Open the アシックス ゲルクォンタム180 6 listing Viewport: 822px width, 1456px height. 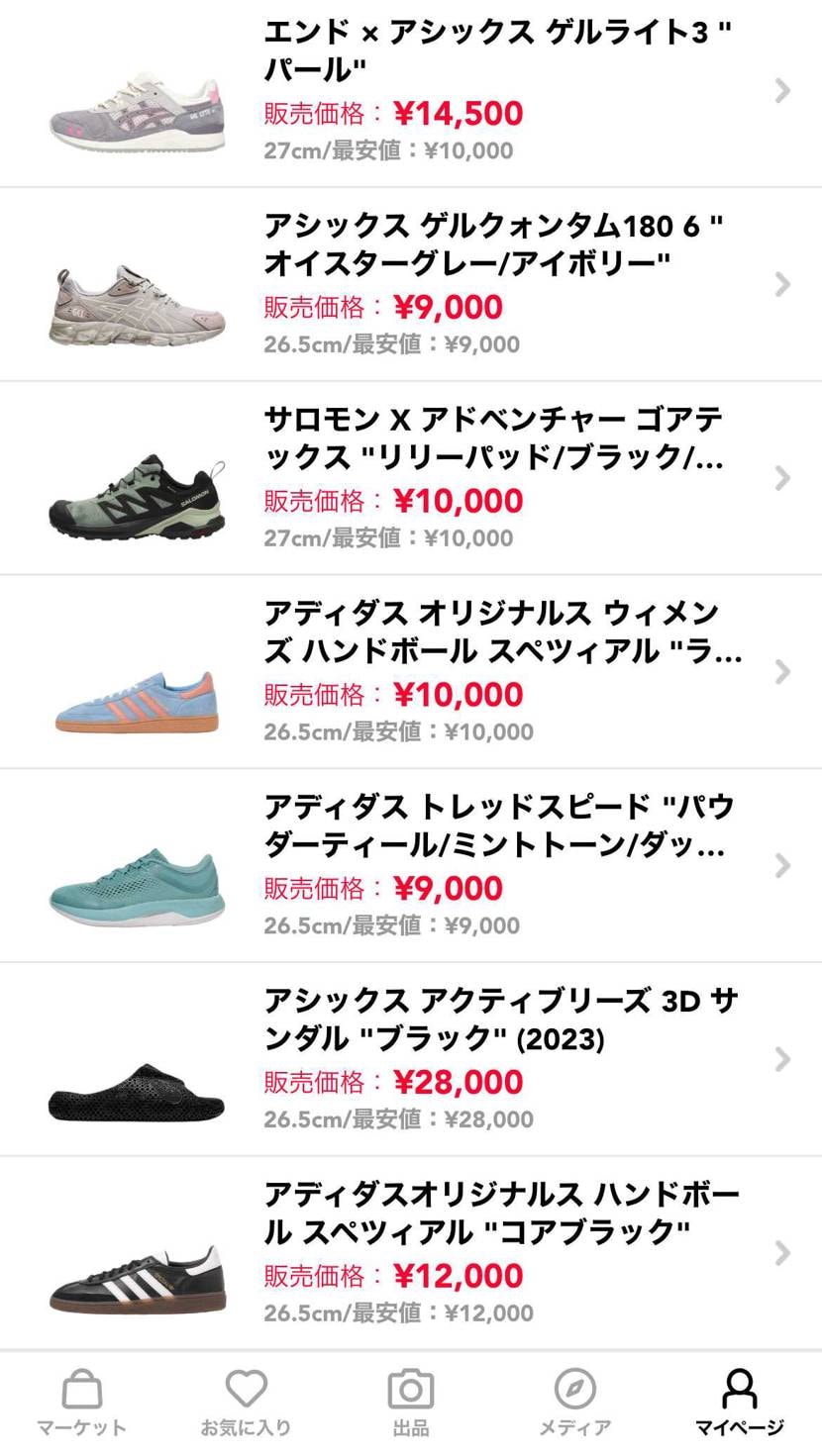(411, 284)
